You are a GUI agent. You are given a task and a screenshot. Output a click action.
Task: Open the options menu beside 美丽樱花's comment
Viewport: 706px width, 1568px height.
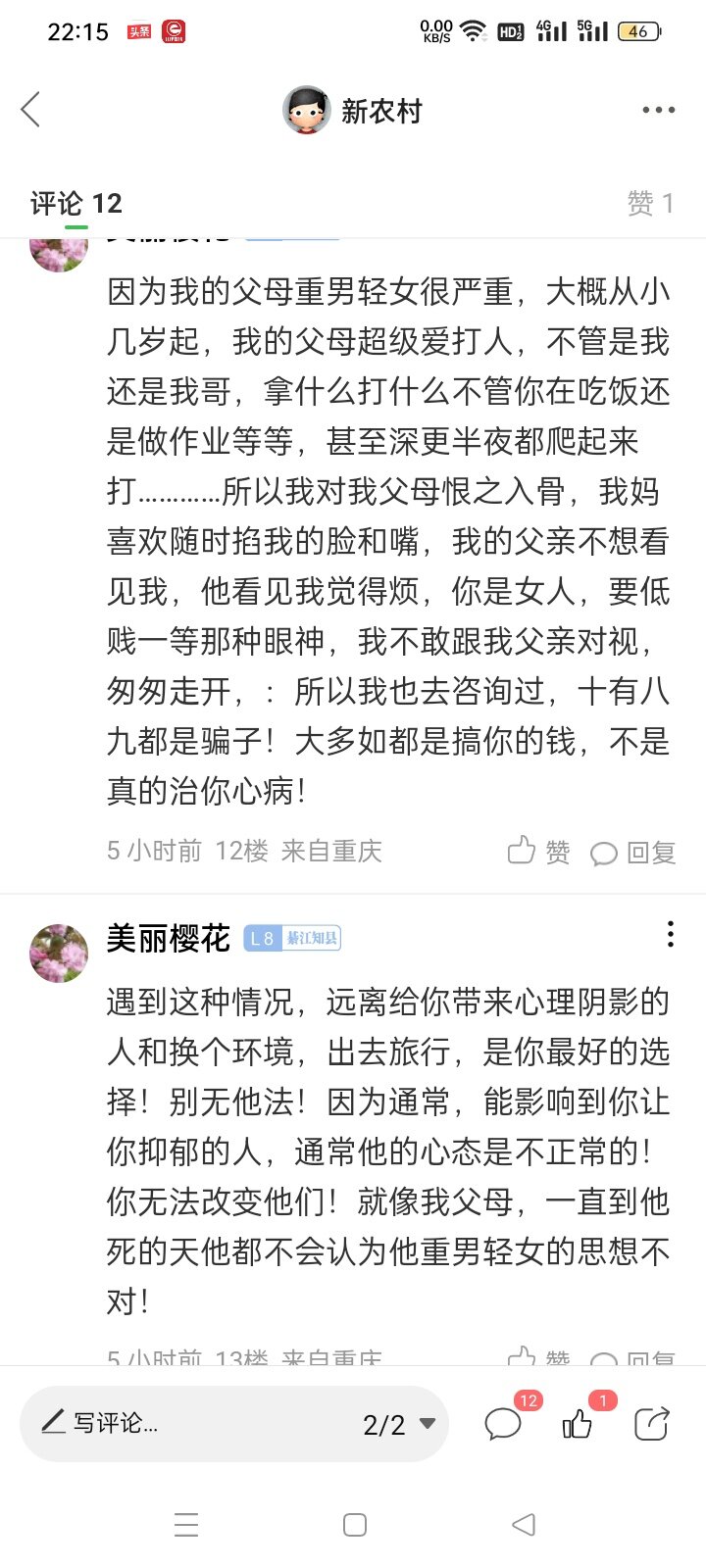pos(670,934)
